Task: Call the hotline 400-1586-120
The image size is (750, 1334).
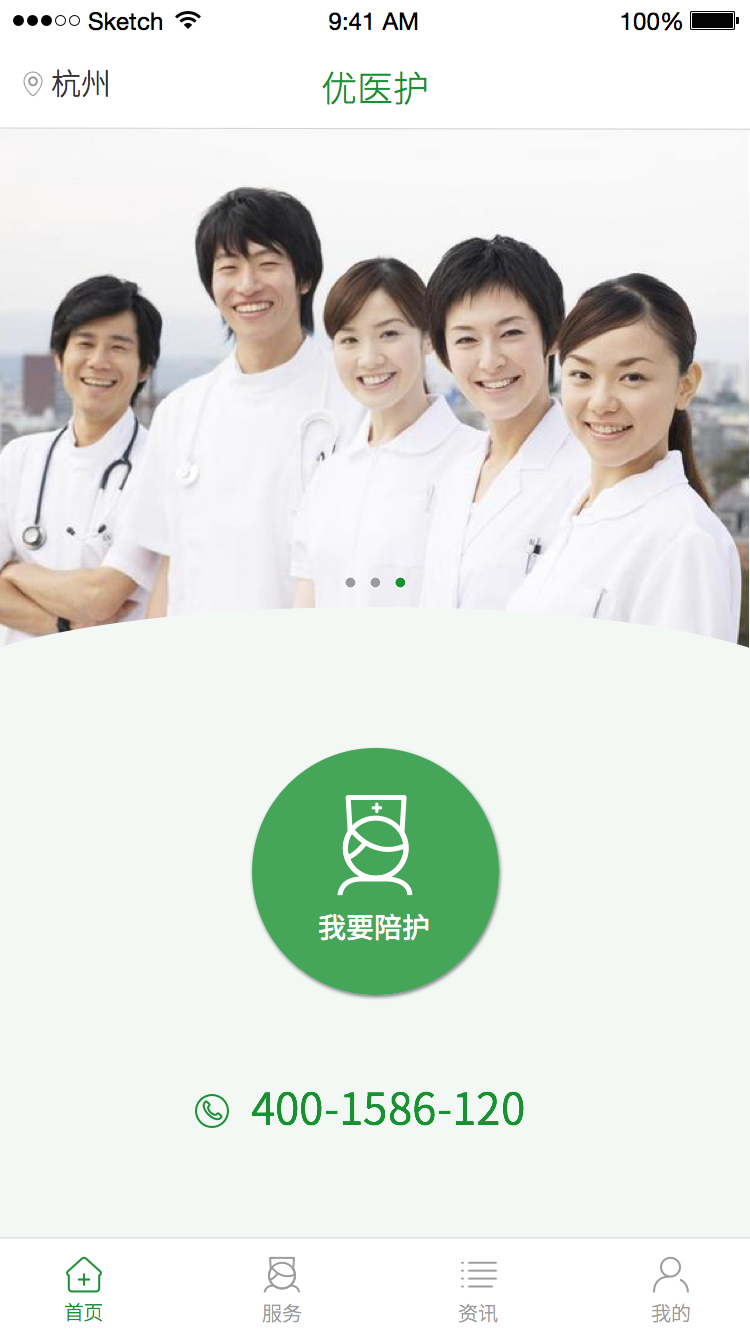Action: (x=360, y=1110)
